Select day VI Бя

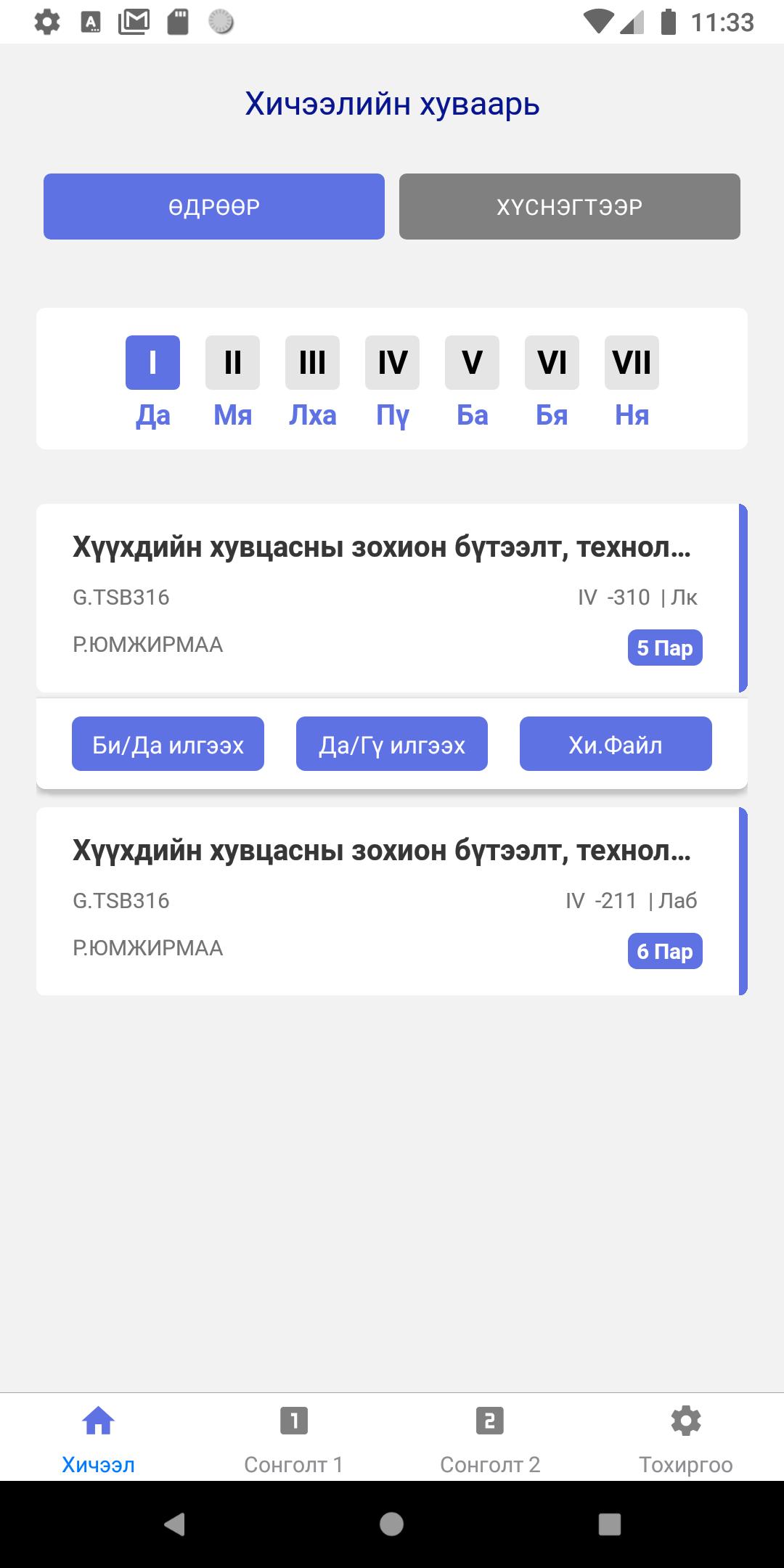point(552,363)
